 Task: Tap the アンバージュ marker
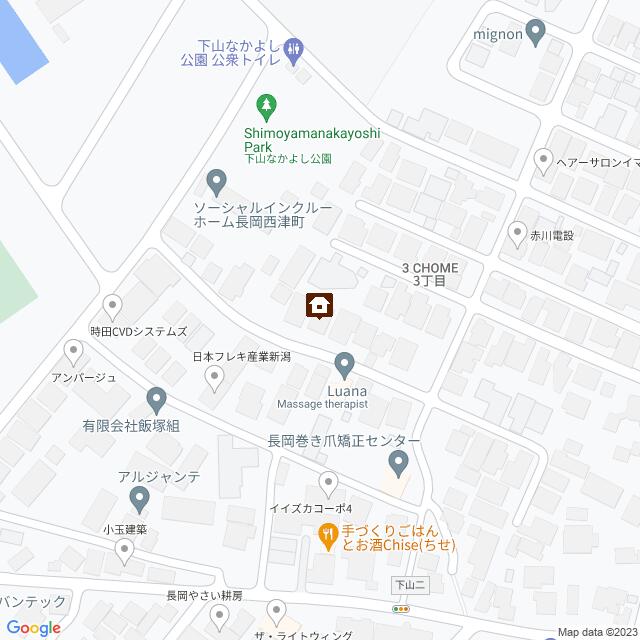point(72,351)
